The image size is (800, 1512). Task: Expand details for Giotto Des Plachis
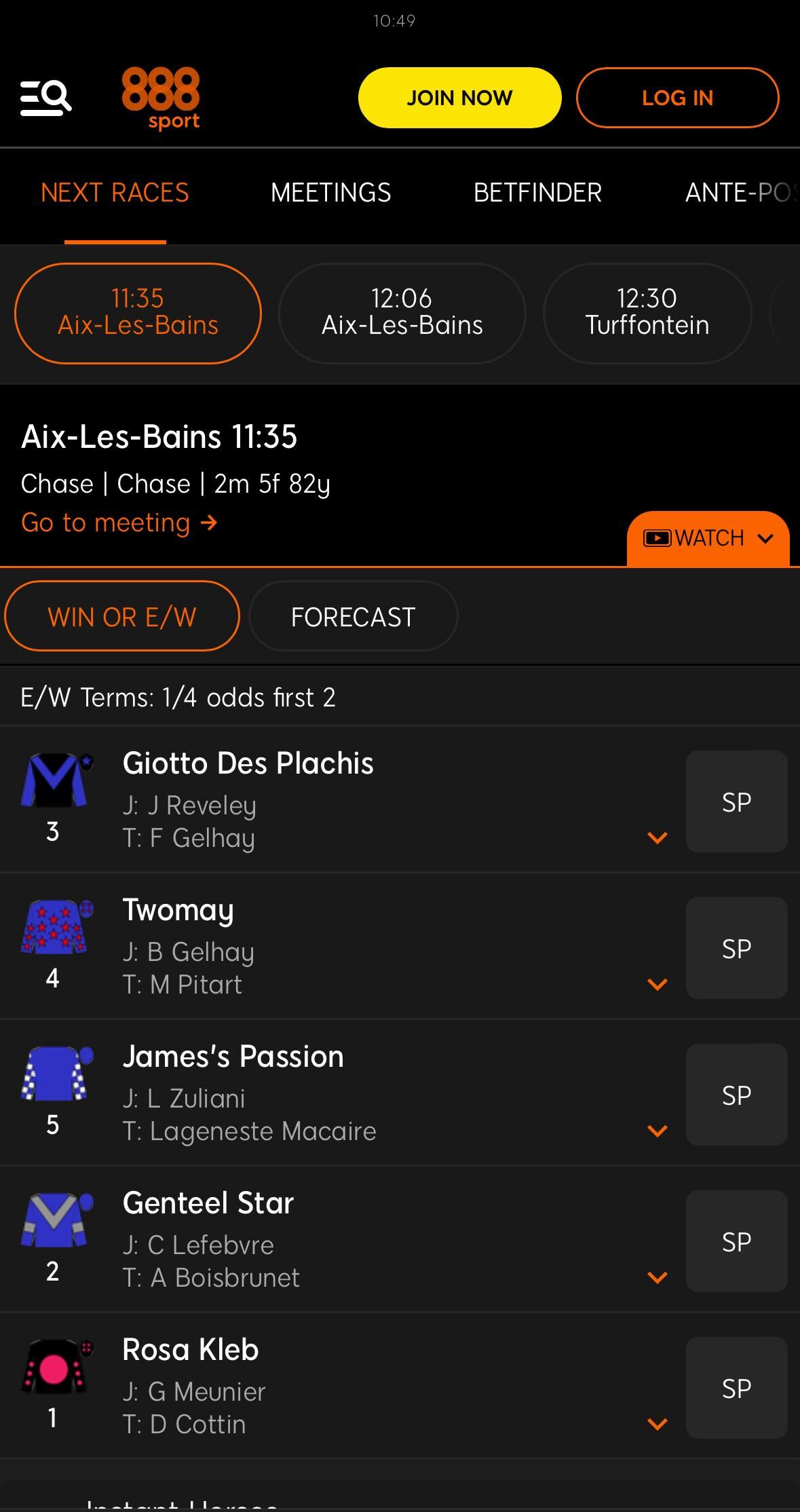[x=657, y=837]
